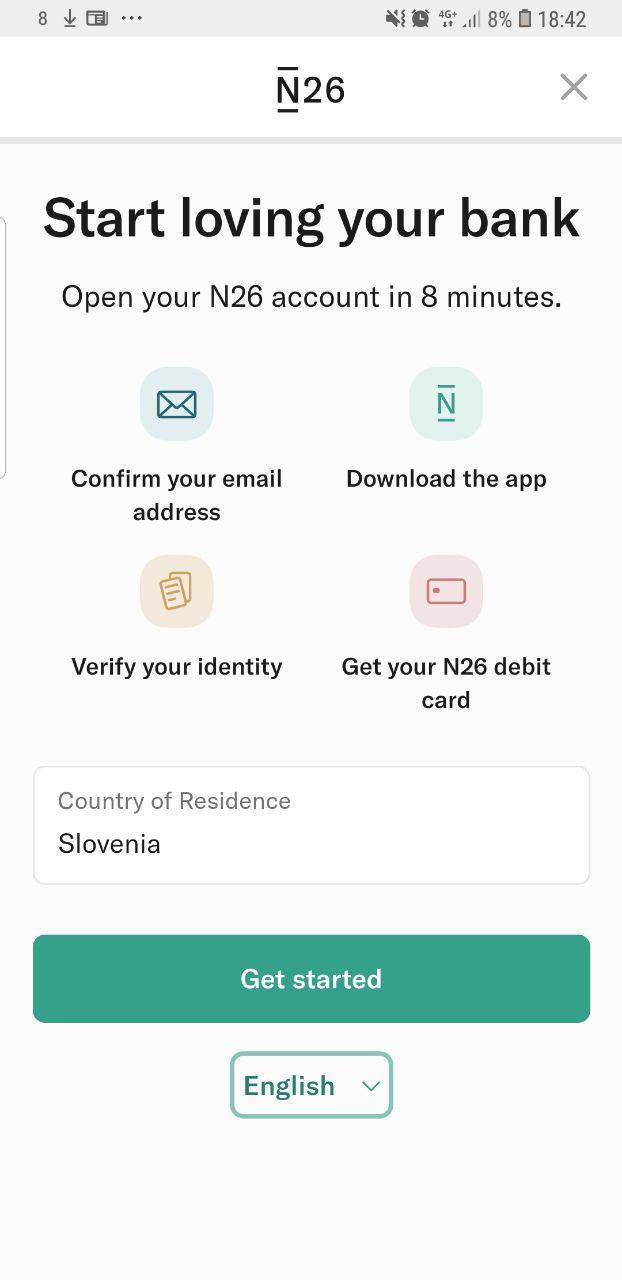
Task: Expand the English language dropdown
Action: point(311,1085)
